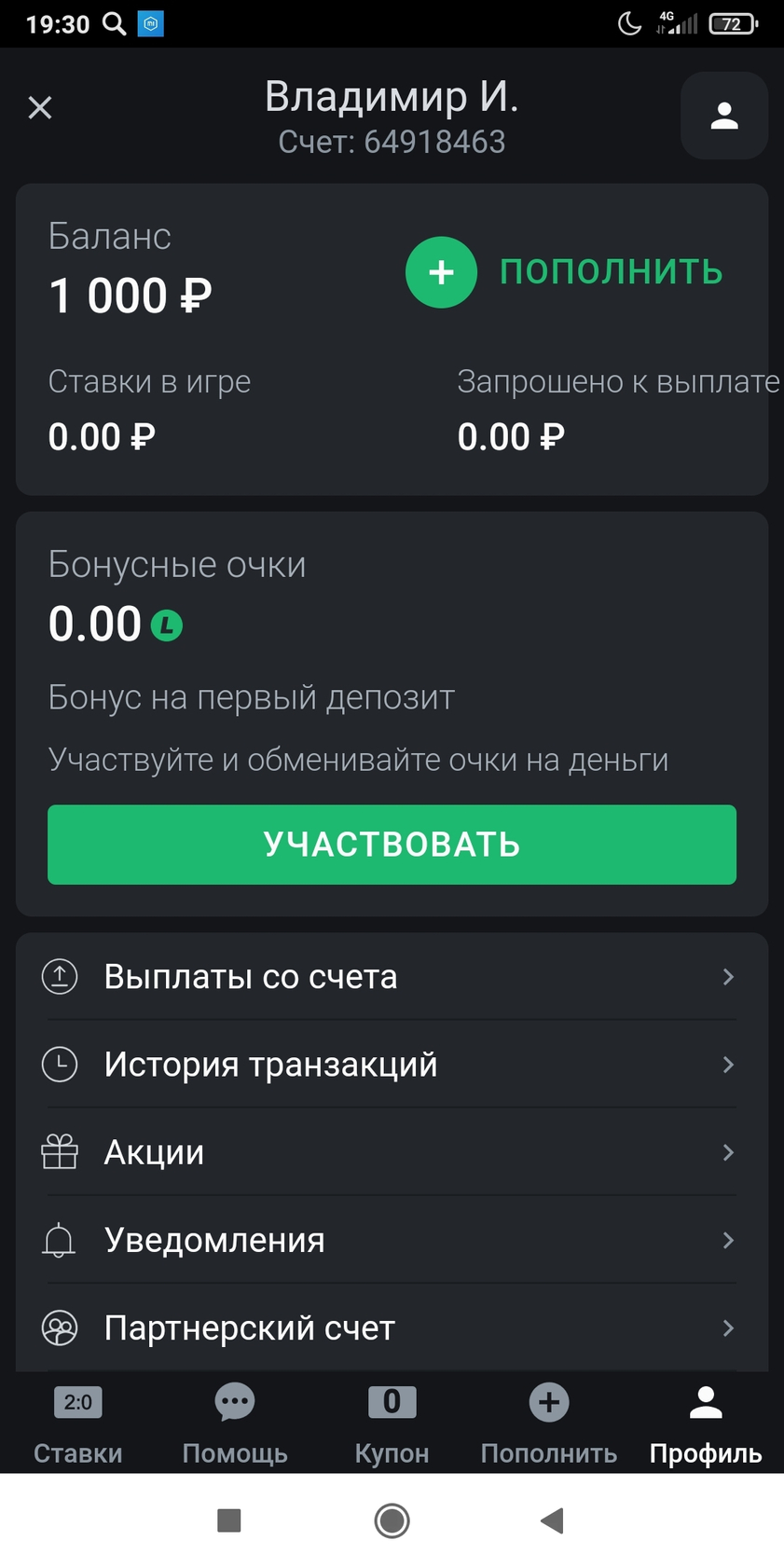Go to the system home screen
This screenshot has height=1568, width=784.
point(392,1521)
